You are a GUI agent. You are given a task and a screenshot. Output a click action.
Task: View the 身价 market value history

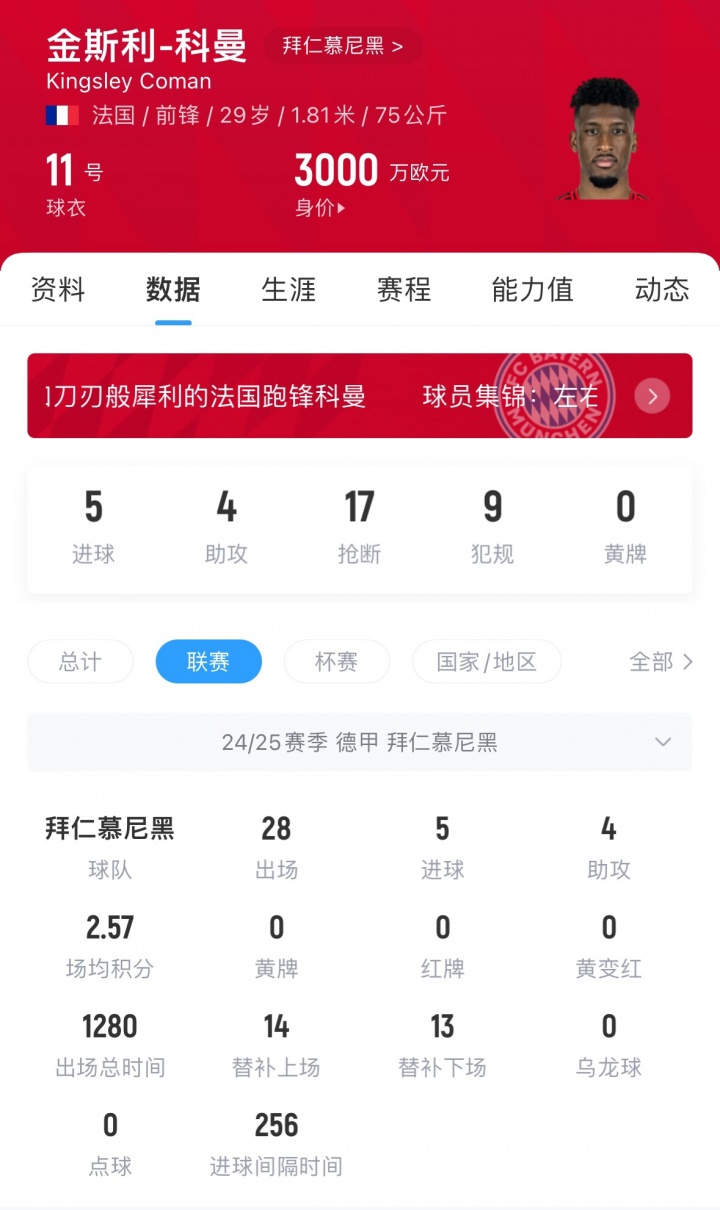coord(320,209)
